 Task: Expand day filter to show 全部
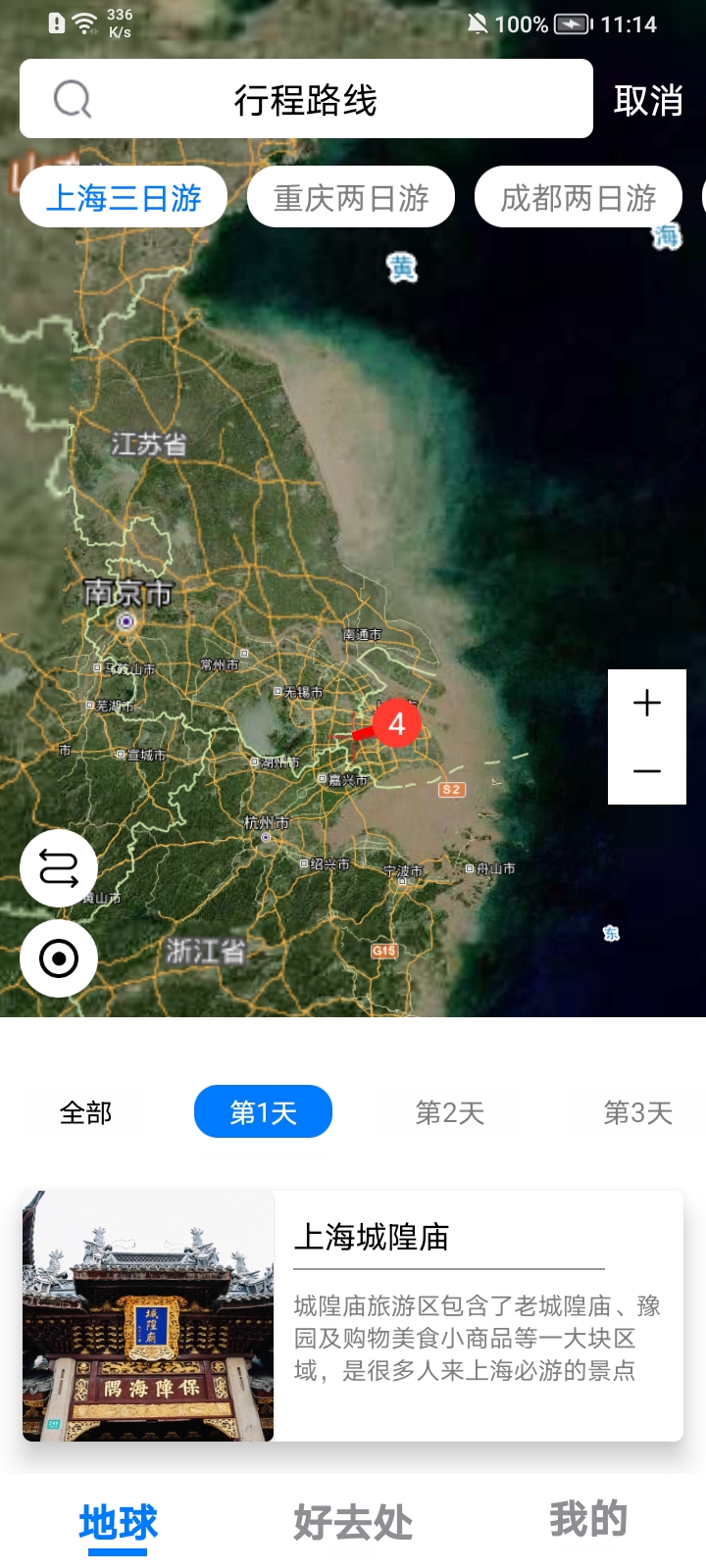tap(86, 1112)
